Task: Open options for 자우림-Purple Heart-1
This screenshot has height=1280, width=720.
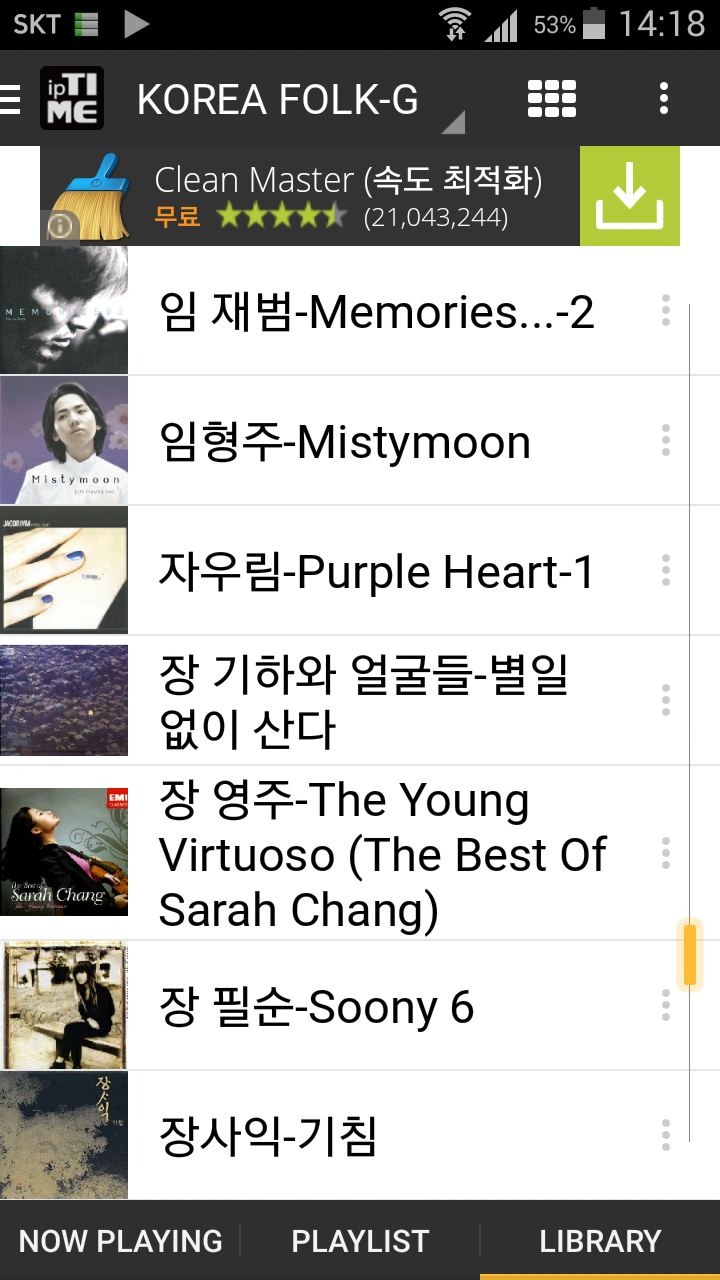Action: [665, 570]
